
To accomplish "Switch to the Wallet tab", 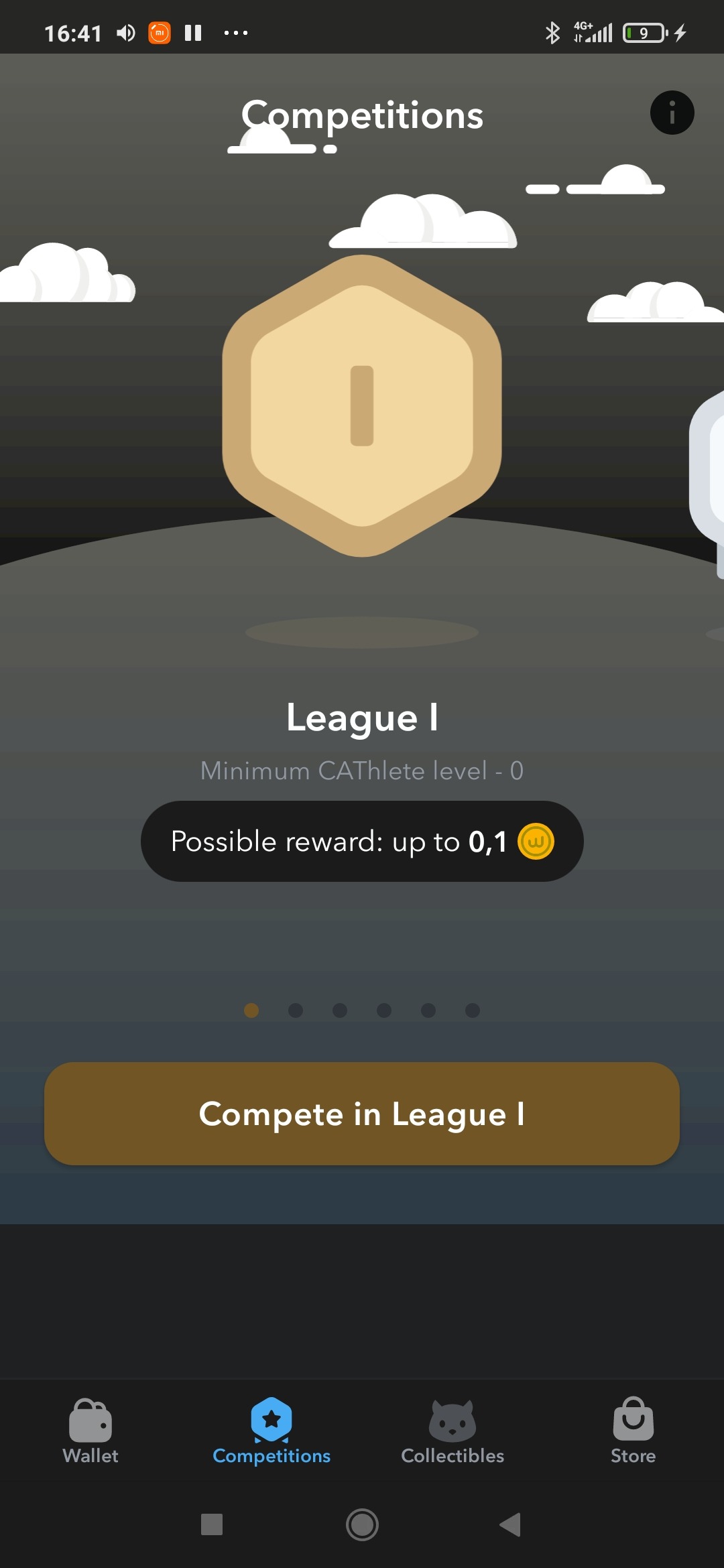I will tap(90, 1431).
